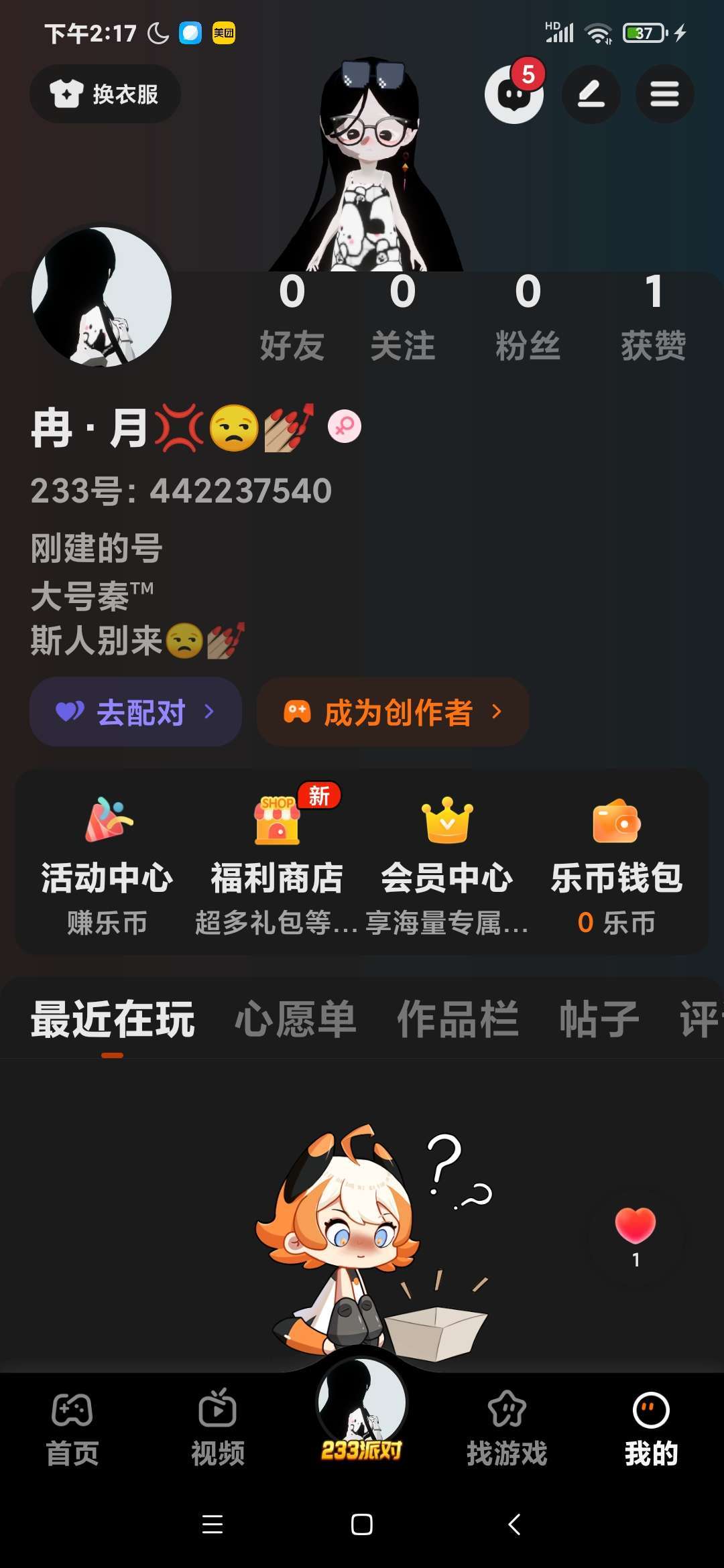Switch to the 心愿单 wishlist tab

[295, 1019]
